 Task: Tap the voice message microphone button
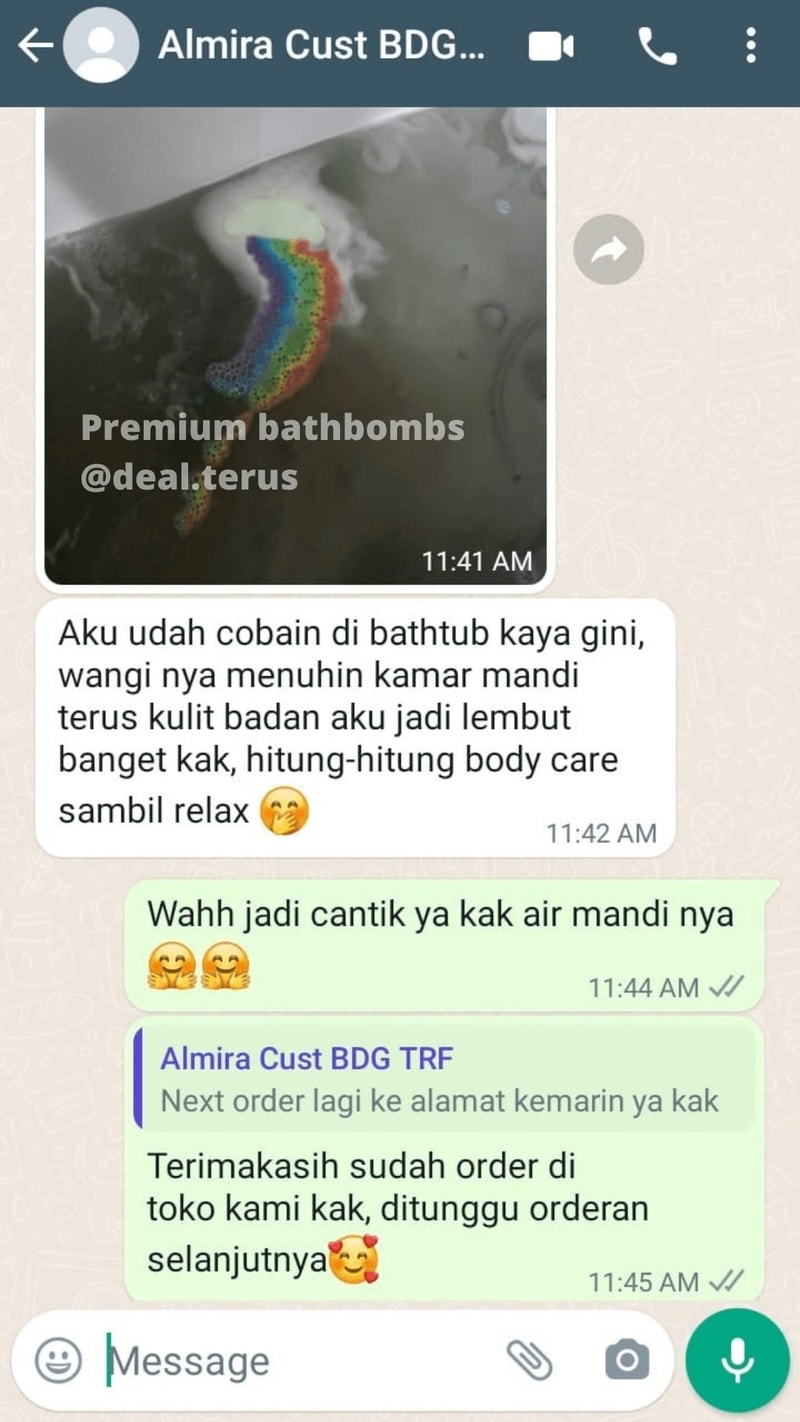(x=738, y=1360)
